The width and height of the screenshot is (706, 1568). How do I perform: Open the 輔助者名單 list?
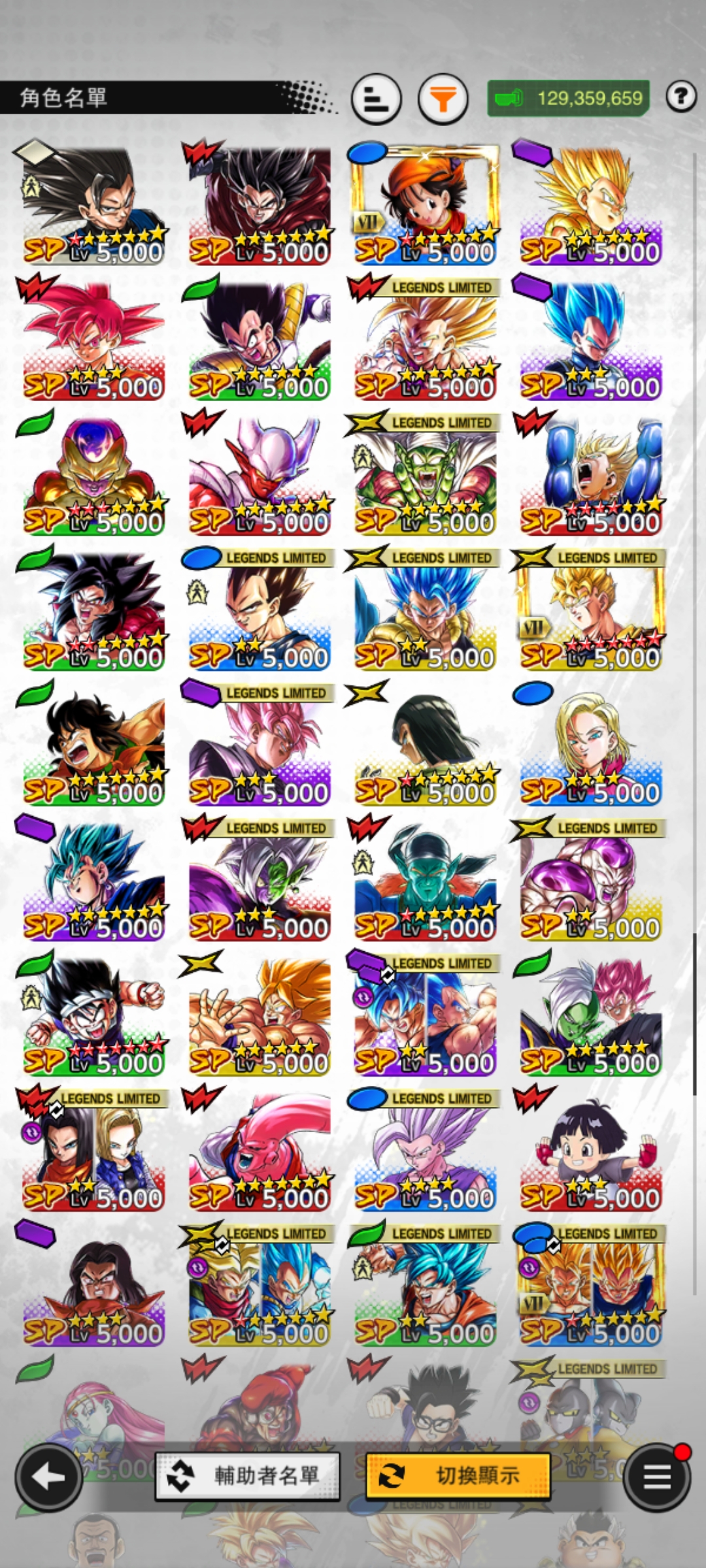click(247, 1476)
